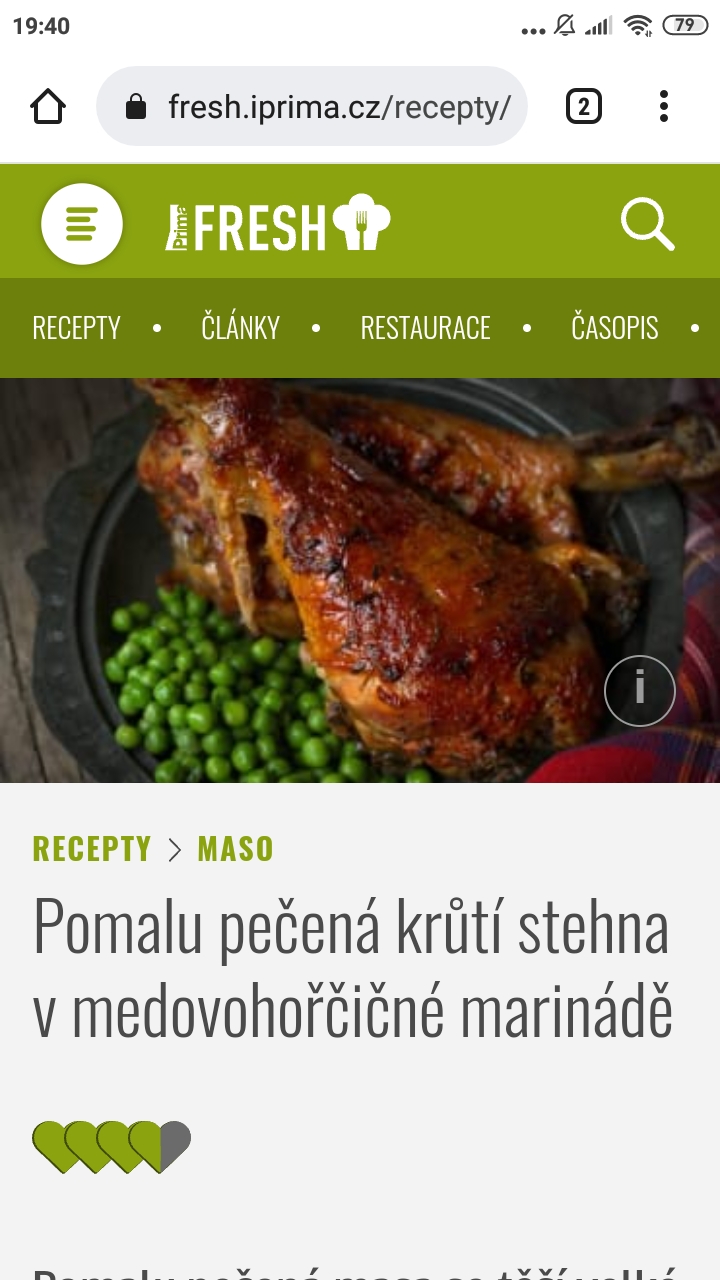720x1280 pixels.
Task: Switch to the RECEPTY section
Action: click(x=76, y=328)
